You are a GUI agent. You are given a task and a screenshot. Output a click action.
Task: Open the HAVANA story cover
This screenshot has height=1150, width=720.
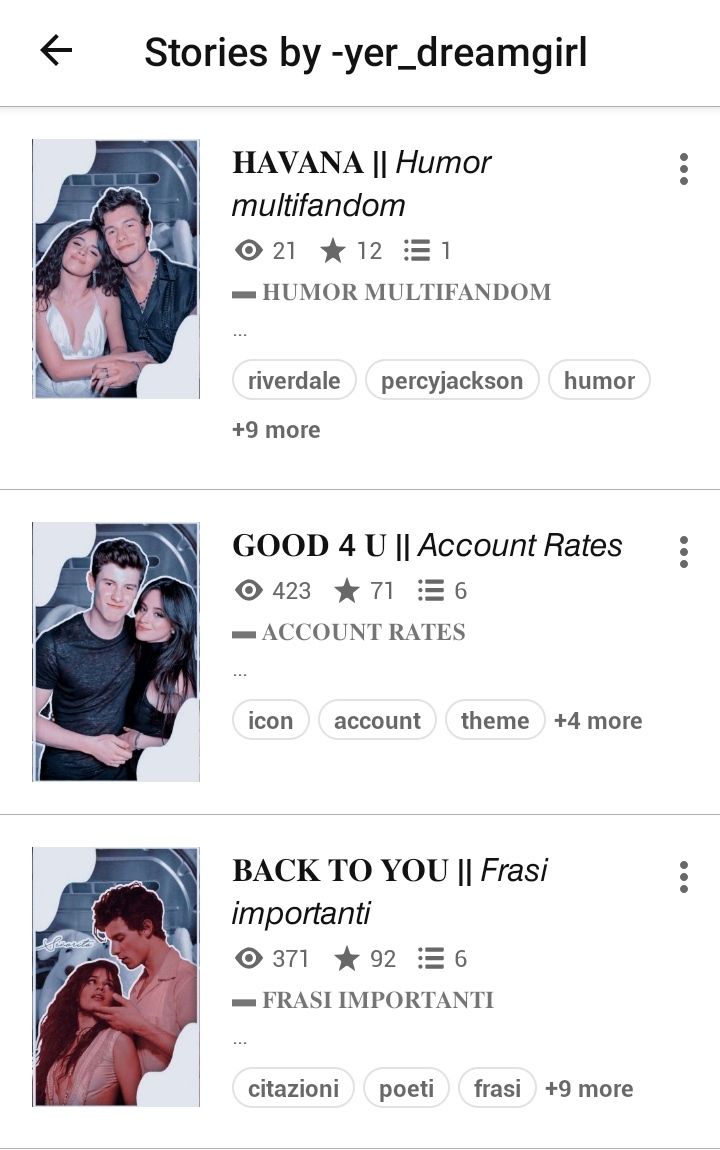tap(116, 269)
